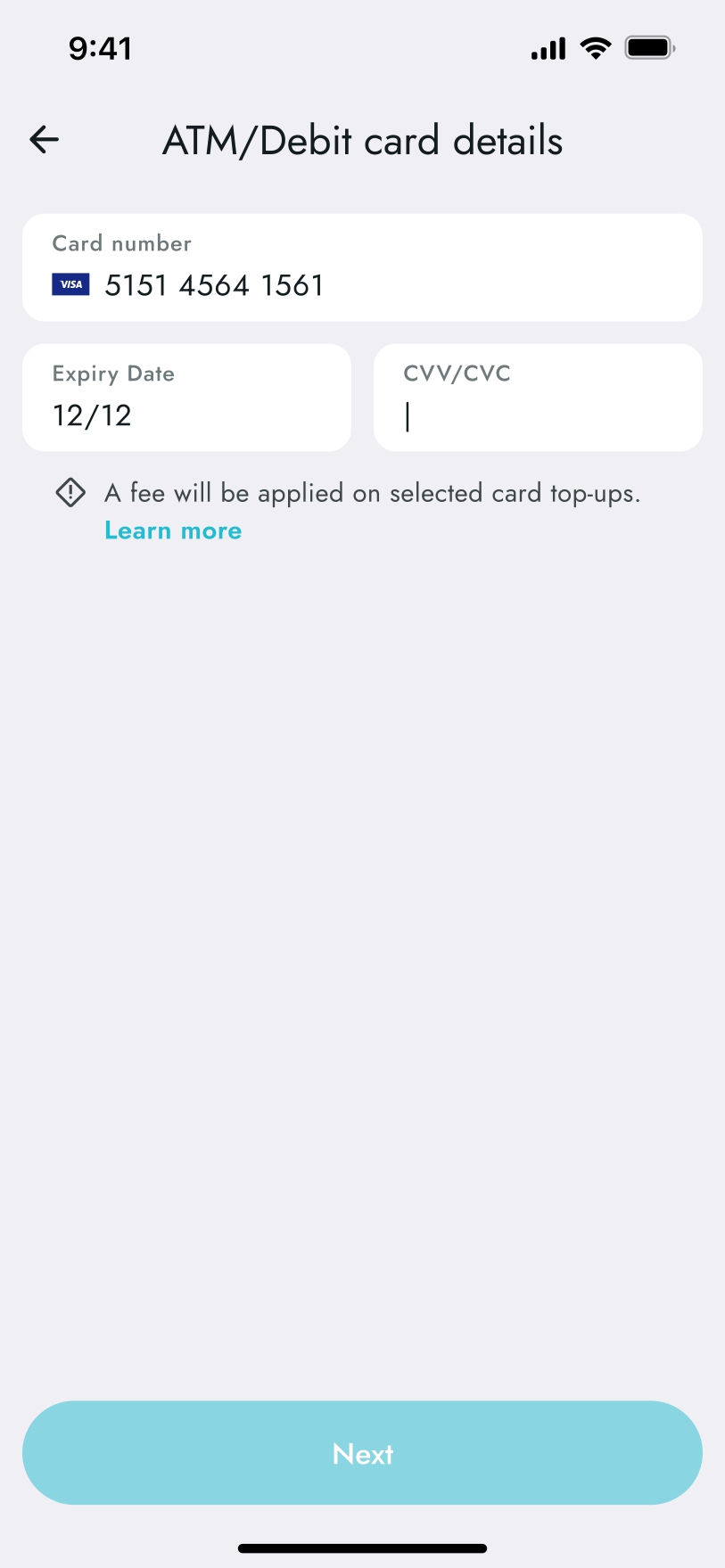Focus the CVV/CVC input field

(538, 398)
